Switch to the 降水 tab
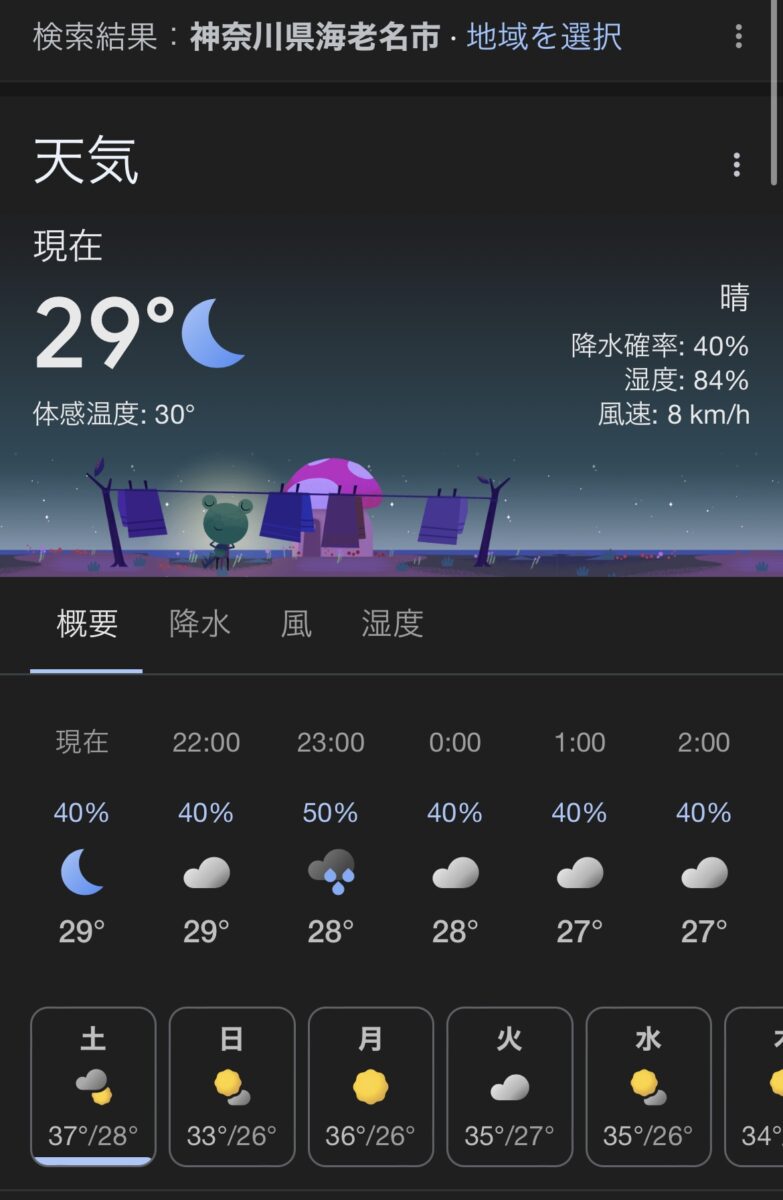The image size is (783, 1200). 200,624
